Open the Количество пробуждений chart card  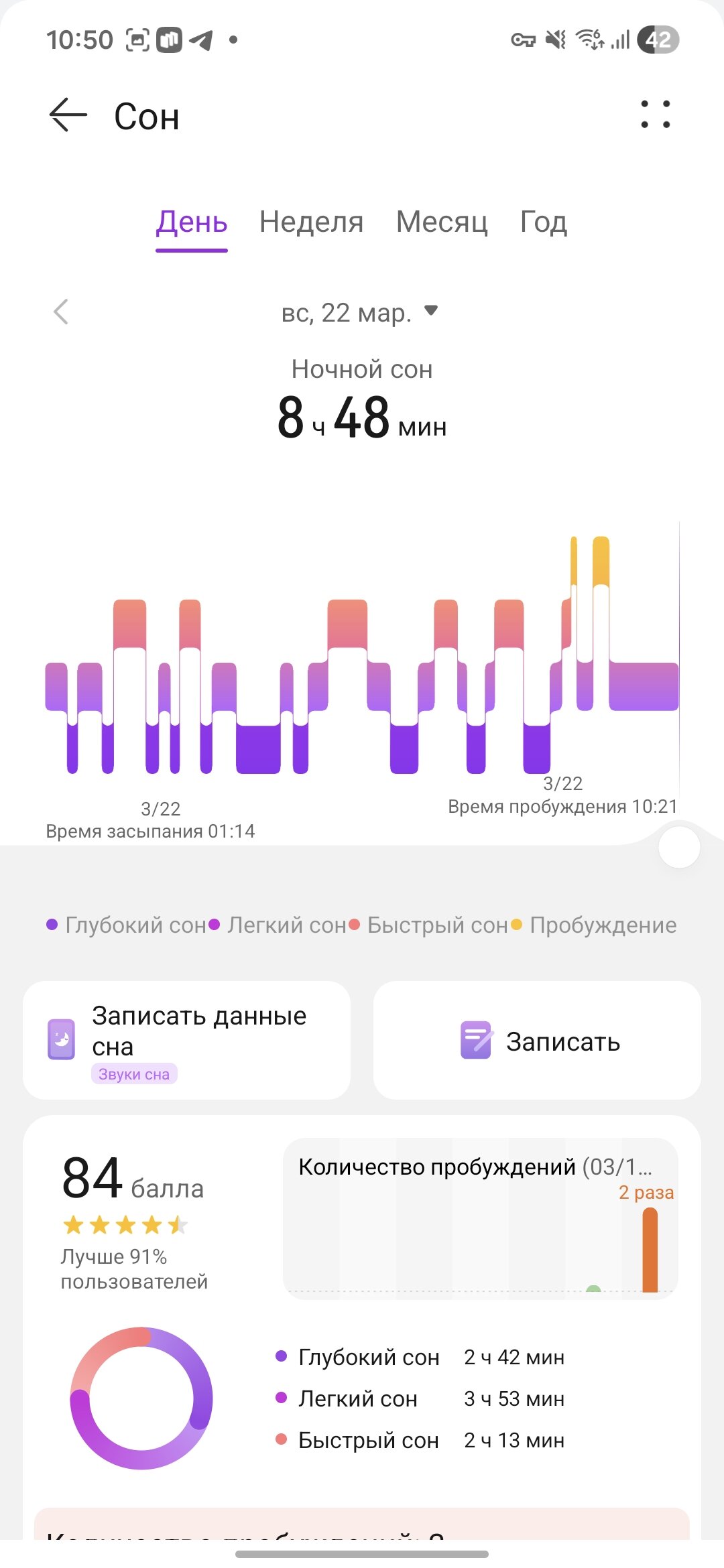(x=480, y=1218)
